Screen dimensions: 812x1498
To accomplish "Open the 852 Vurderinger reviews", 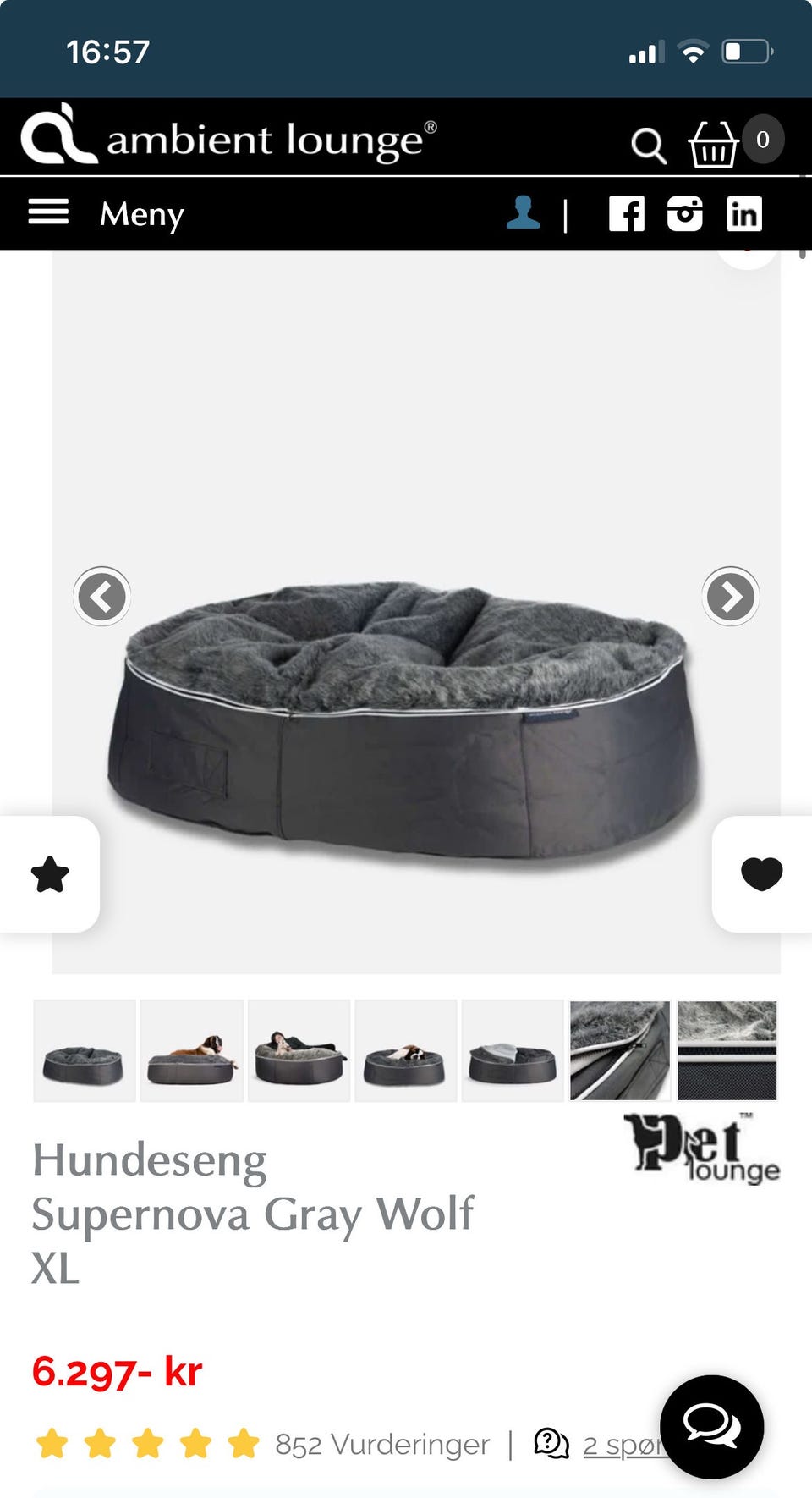I will [x=382, y=1444].
